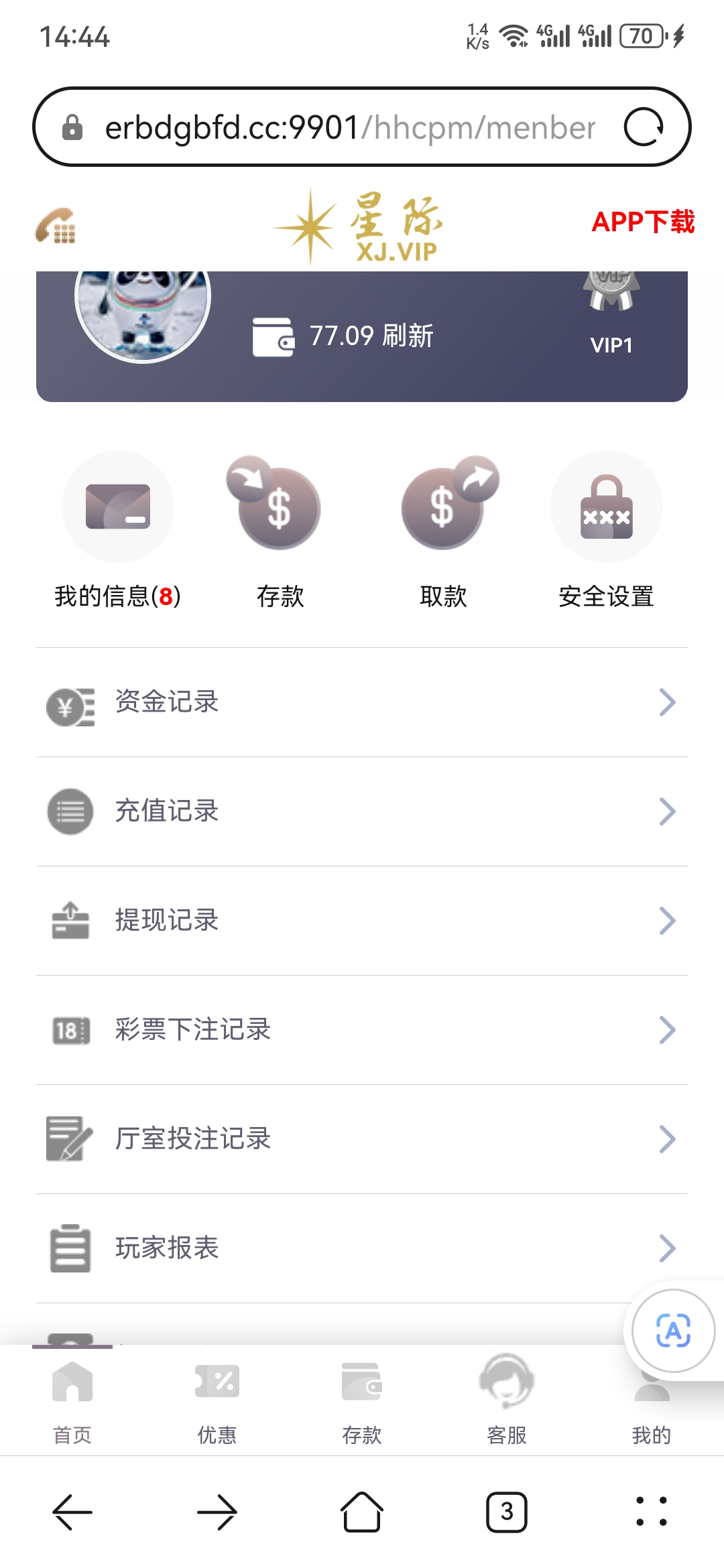View 充值记录
Screen dimensions: 724x1568
362,811
